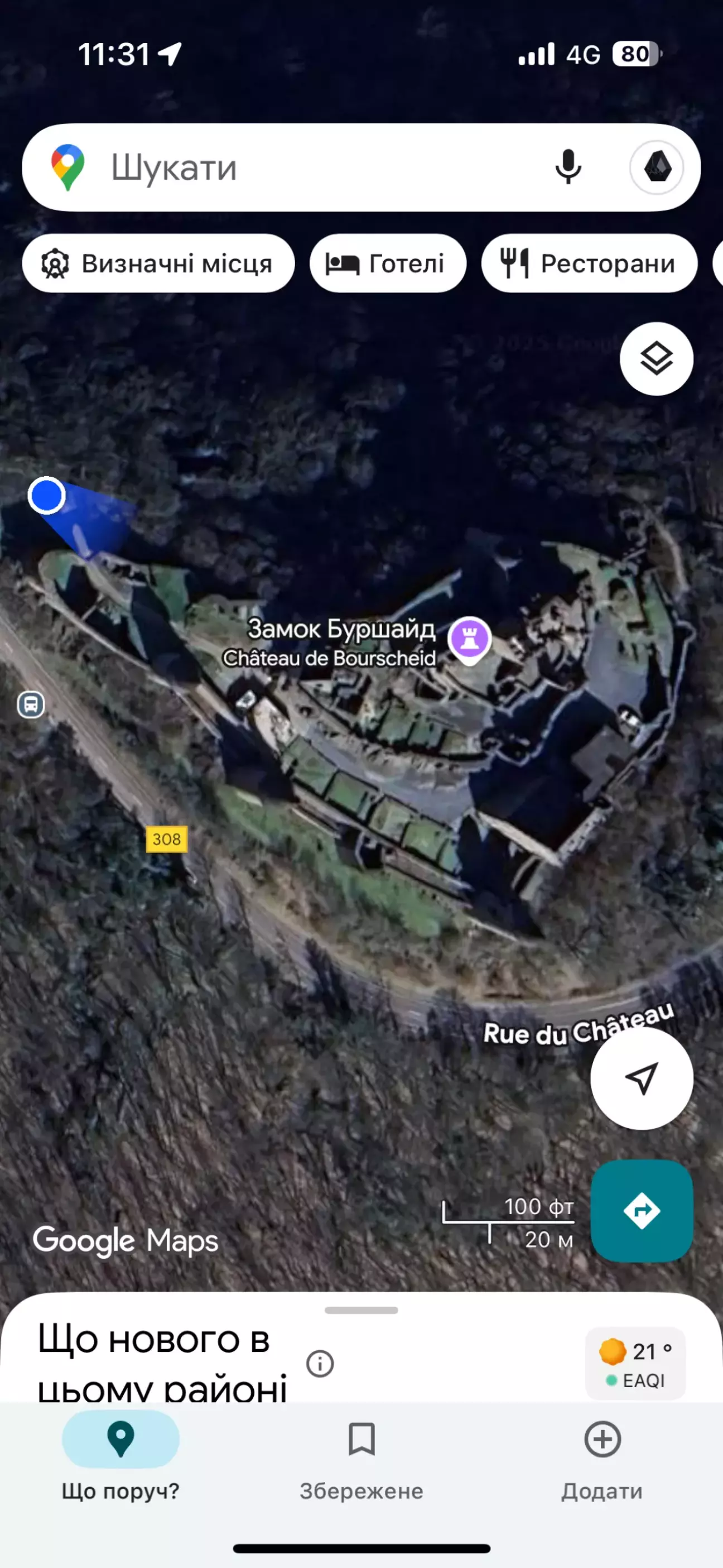This screenshot has height=1568, width=723.
Task: Open the Замок Буршайд castle marker
Action: tap(469, 640)
